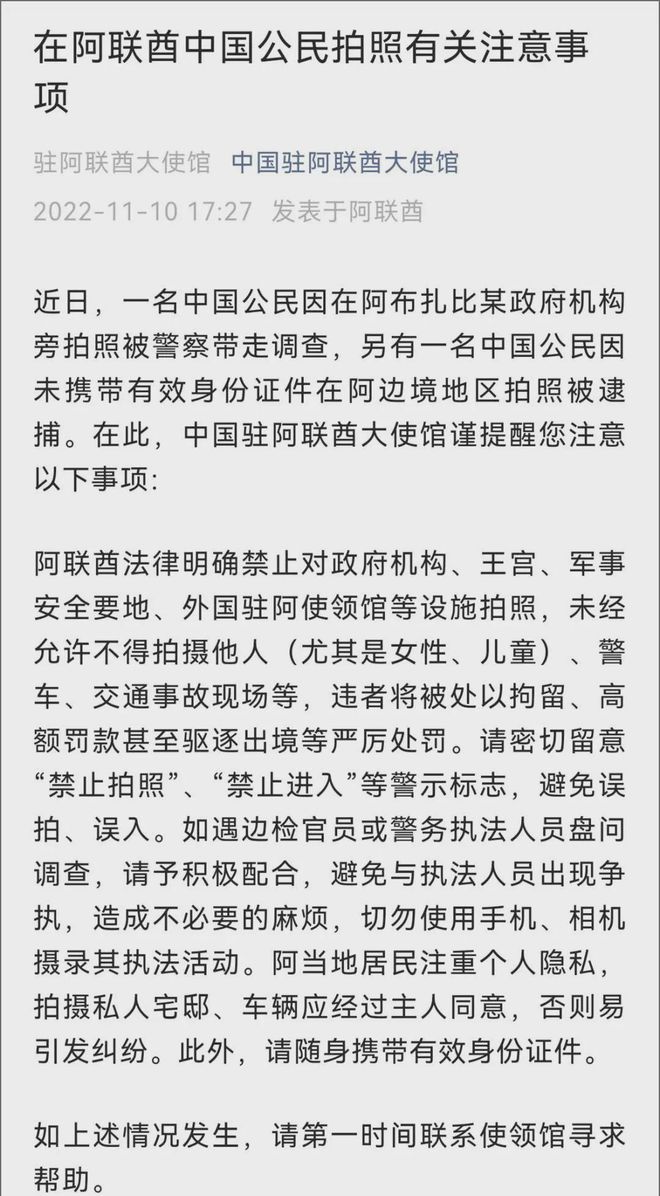Image resolution: width=660 pixels, height=1196 pixels.
Task: Open the 中国驻阿联酋大使馆 account link
Action: pos(345,162)
